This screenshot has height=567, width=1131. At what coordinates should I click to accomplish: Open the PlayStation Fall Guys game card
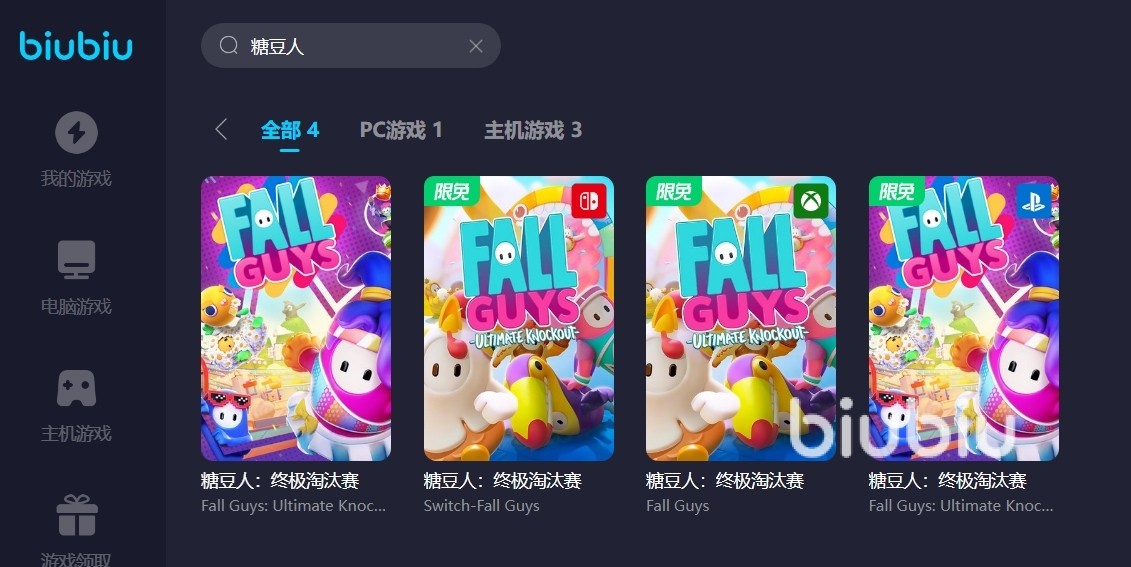coord(963,318)
